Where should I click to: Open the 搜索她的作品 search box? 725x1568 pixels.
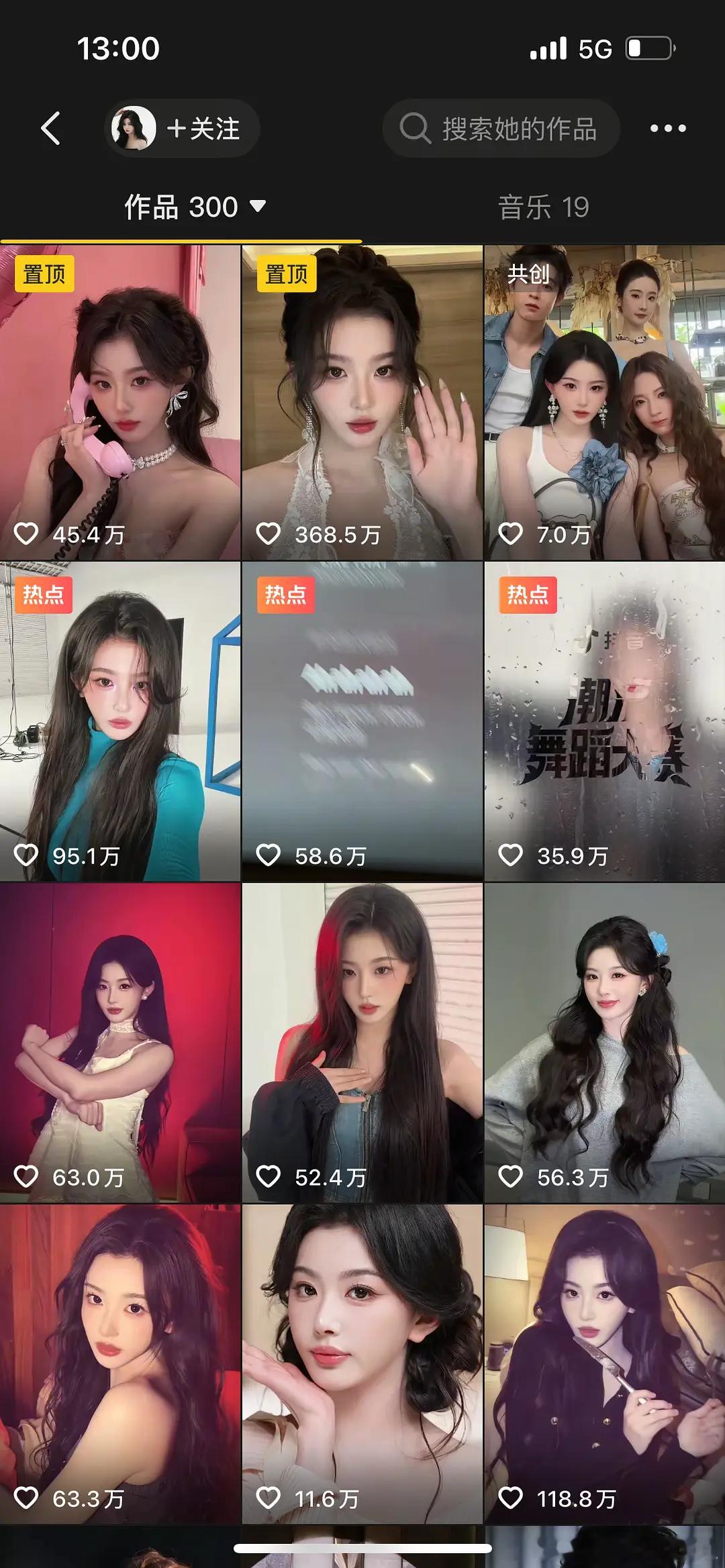point(501,129)
